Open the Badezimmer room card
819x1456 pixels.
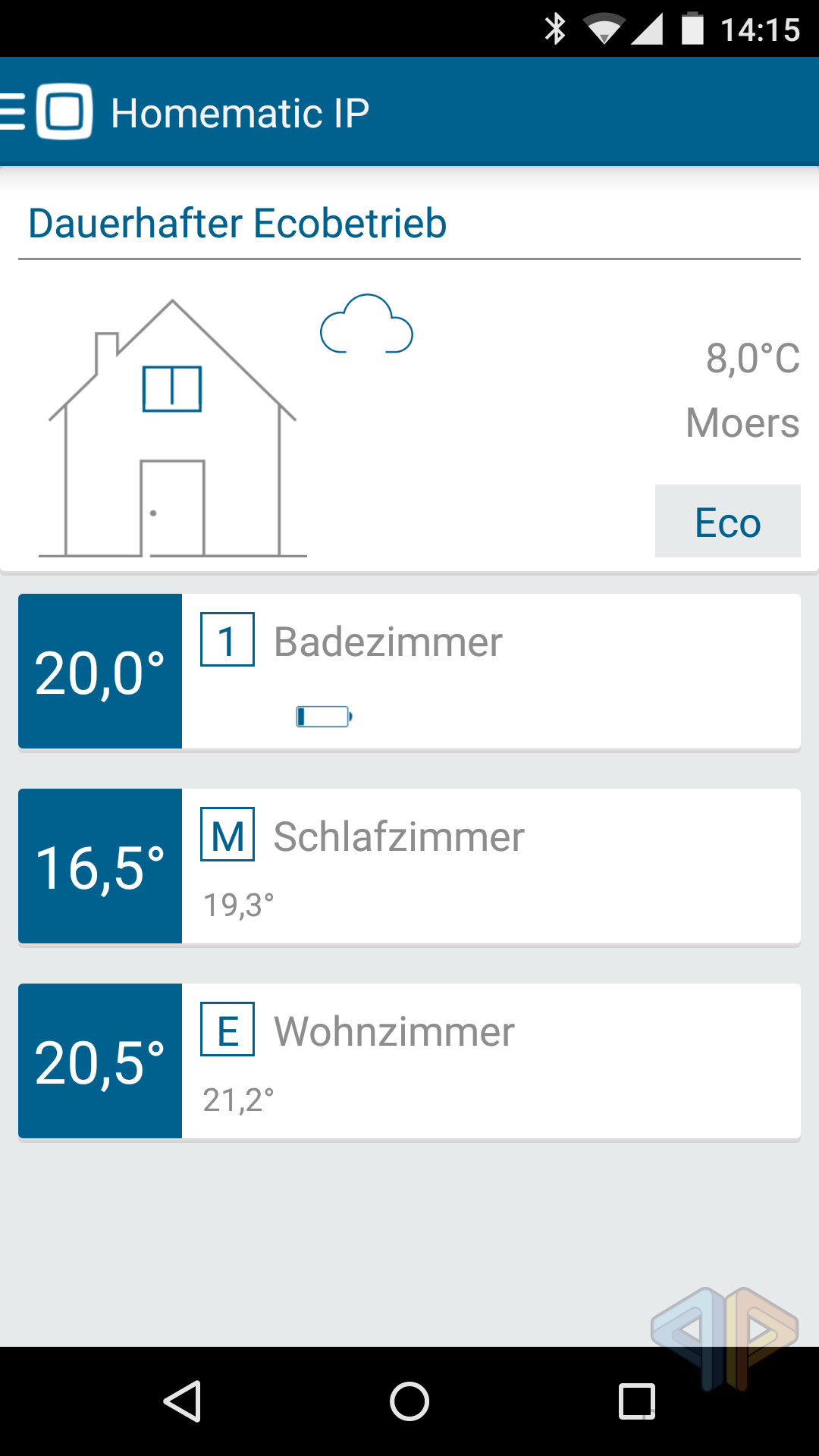[x=409, y=671]
